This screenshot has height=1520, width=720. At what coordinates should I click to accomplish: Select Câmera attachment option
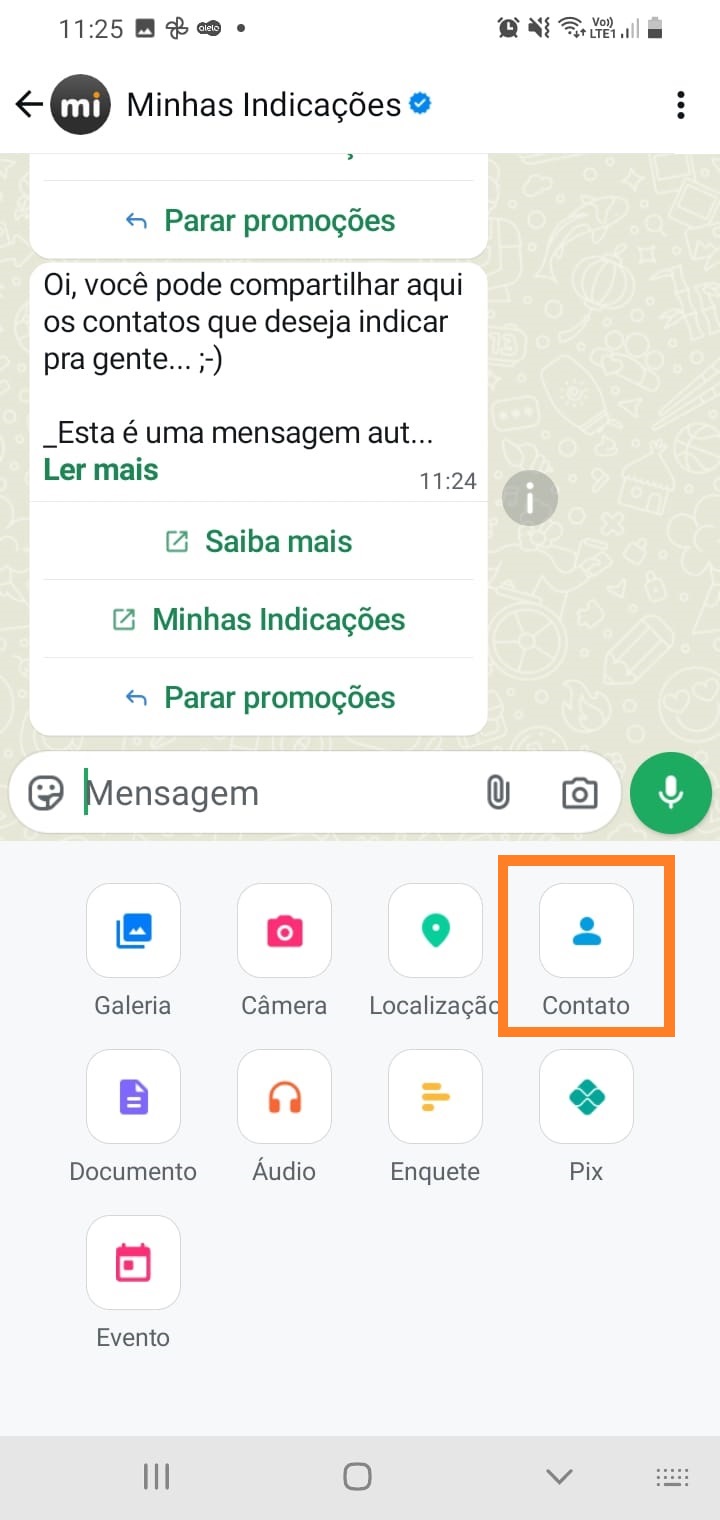point(284,949)
